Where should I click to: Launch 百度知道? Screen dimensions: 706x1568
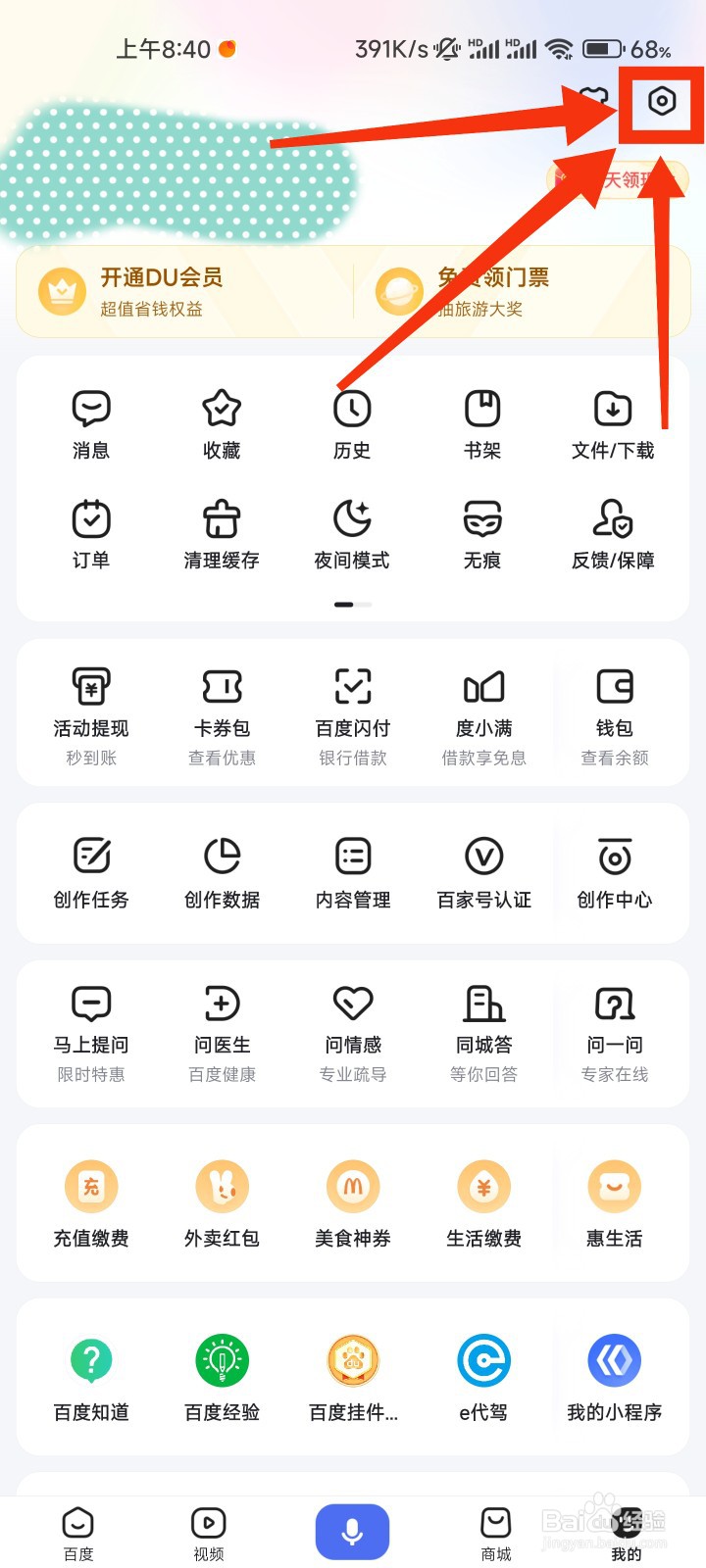pyautogui.click(x=91, y=1377)
